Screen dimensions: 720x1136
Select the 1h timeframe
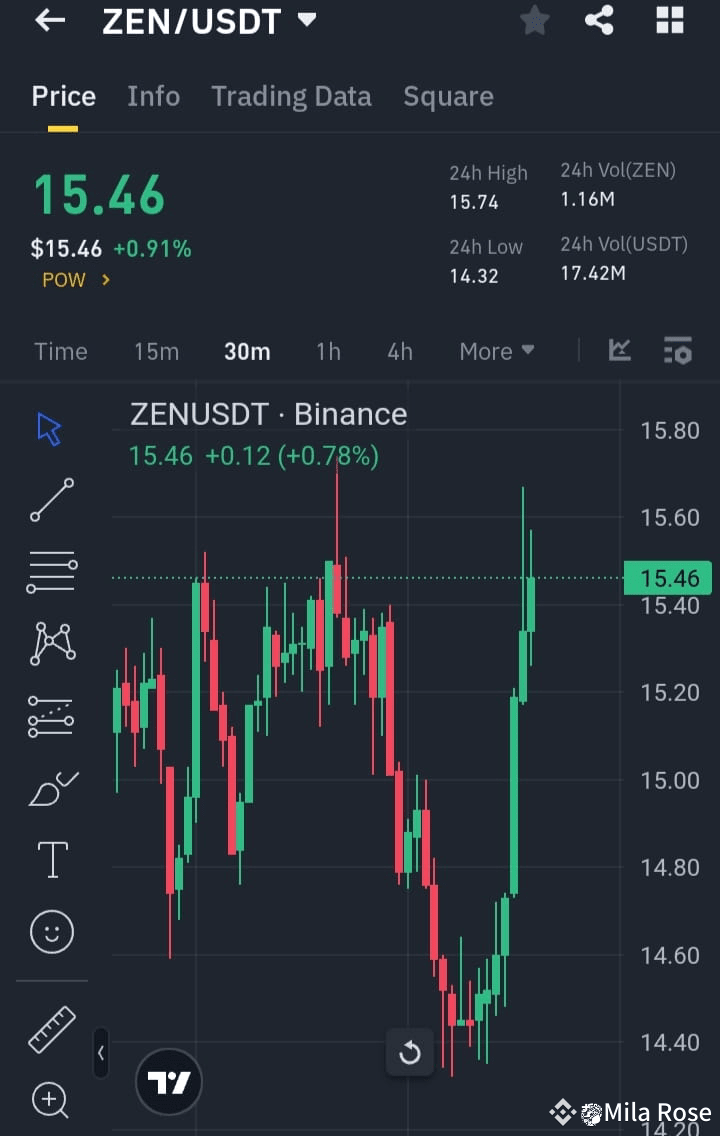[328, 351]
